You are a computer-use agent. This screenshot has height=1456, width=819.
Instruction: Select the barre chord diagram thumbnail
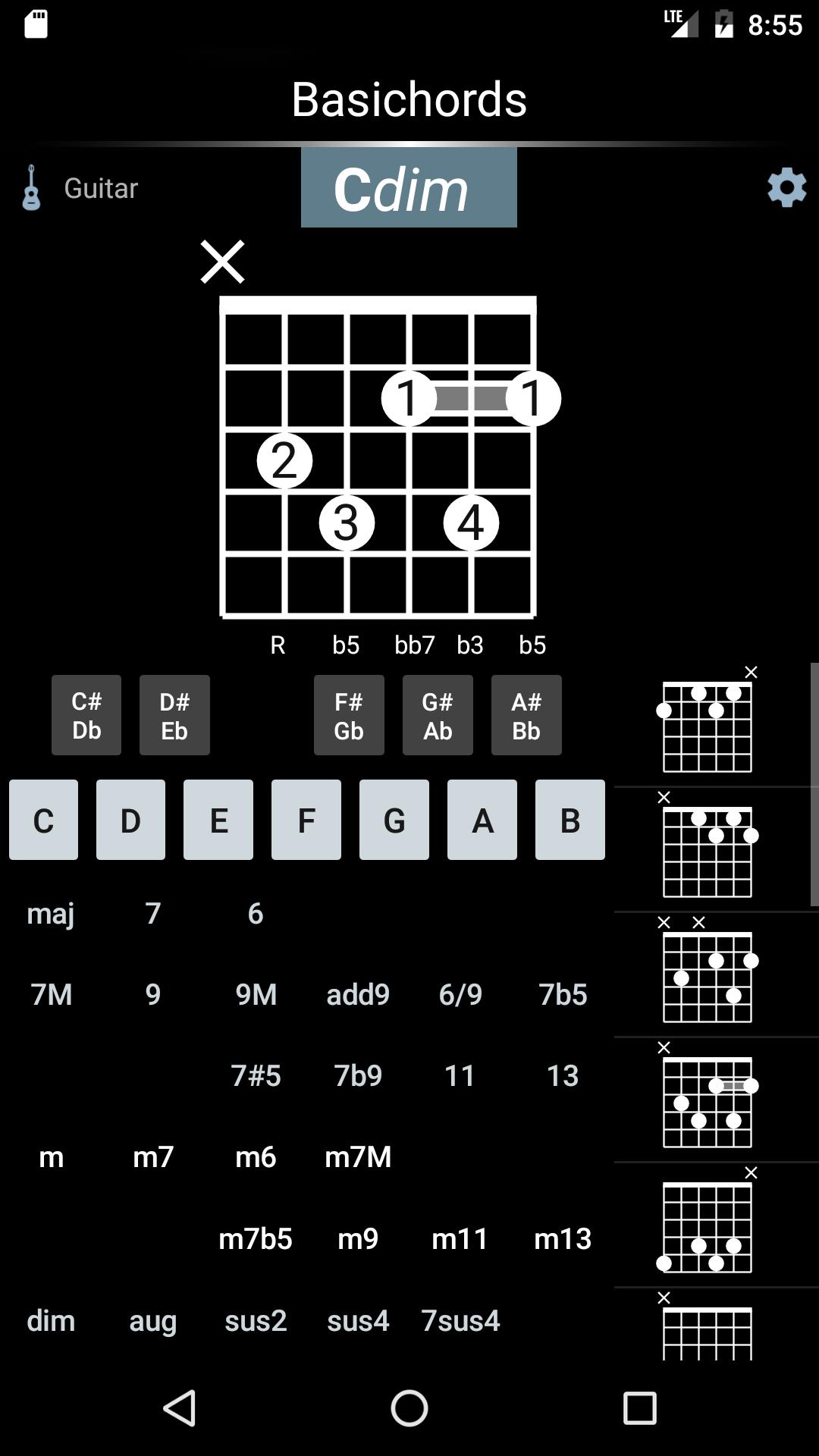(708, 1100)
